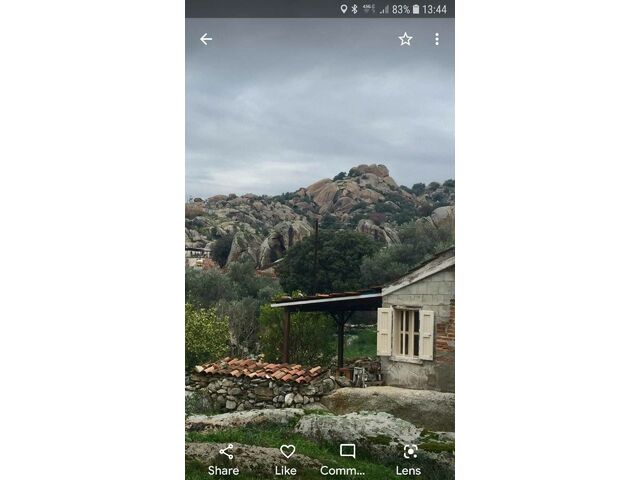The width and height of the screenshot is (640, 480).
Task: Like this photo
Action: (x=286, y=458)
